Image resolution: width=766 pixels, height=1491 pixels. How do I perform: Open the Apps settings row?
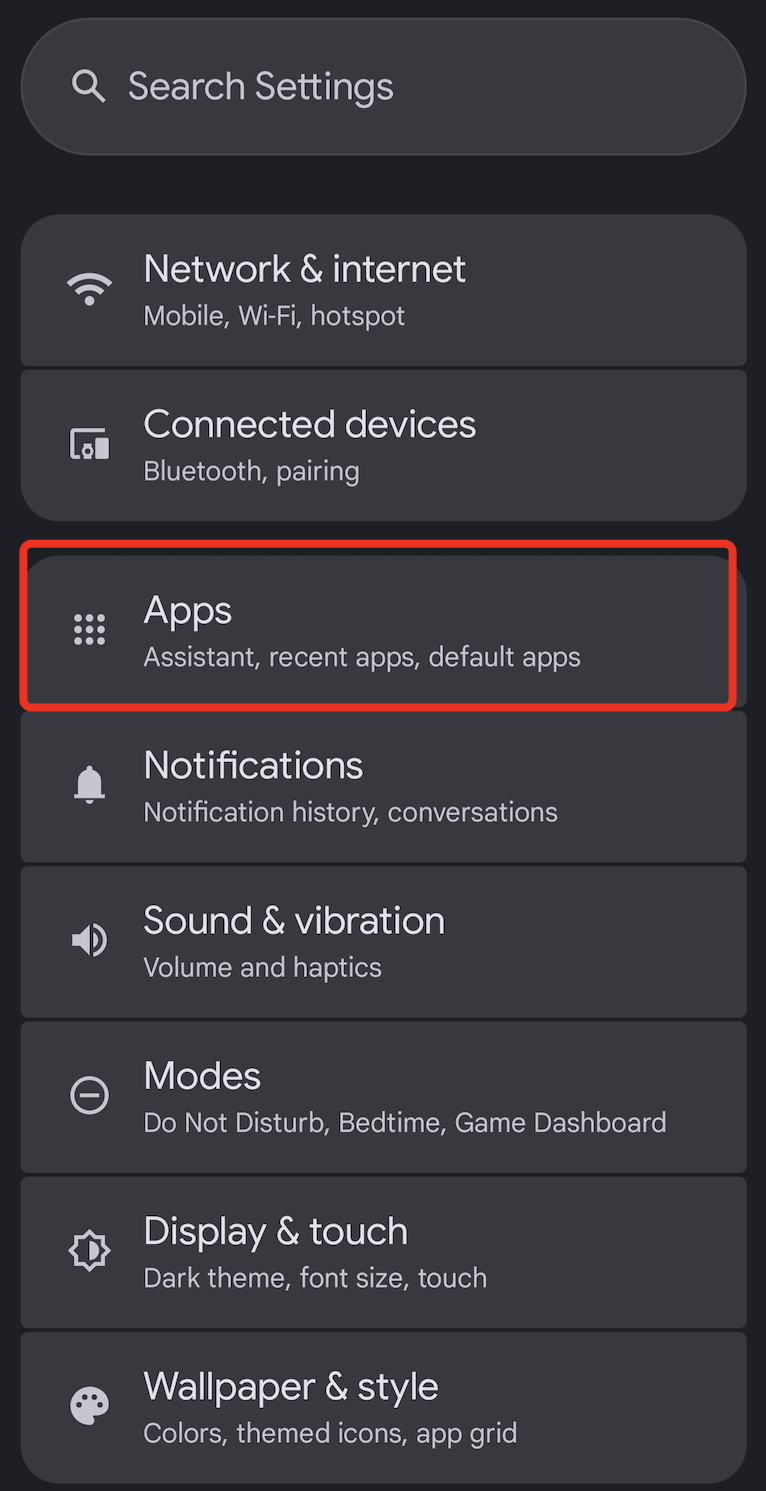click(x=383, y=630)
